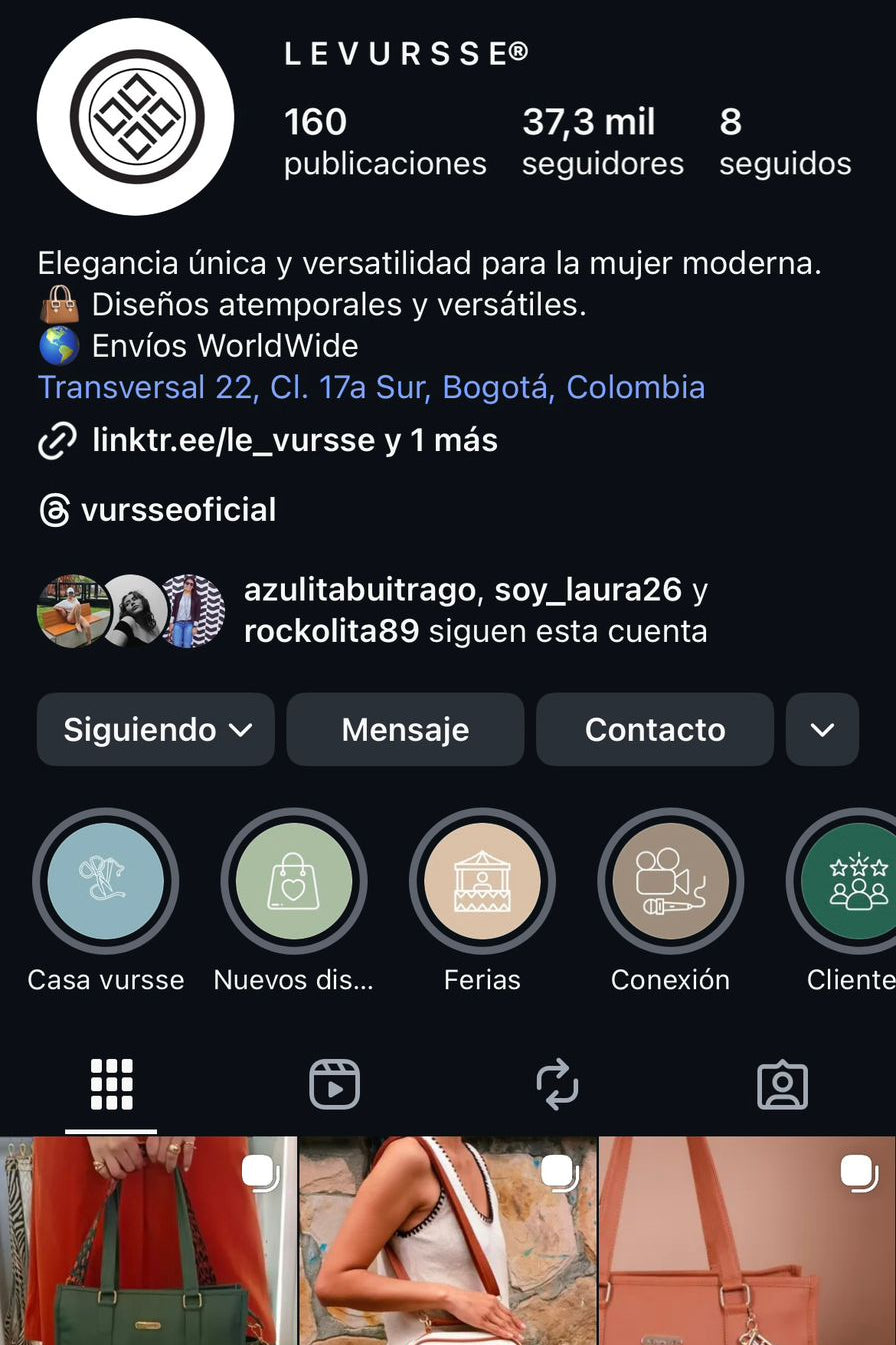View the 37,3 mil seguidores list
Image resolution: width=896 pixels, height=1345 pixels.
(x=602, y=141)
